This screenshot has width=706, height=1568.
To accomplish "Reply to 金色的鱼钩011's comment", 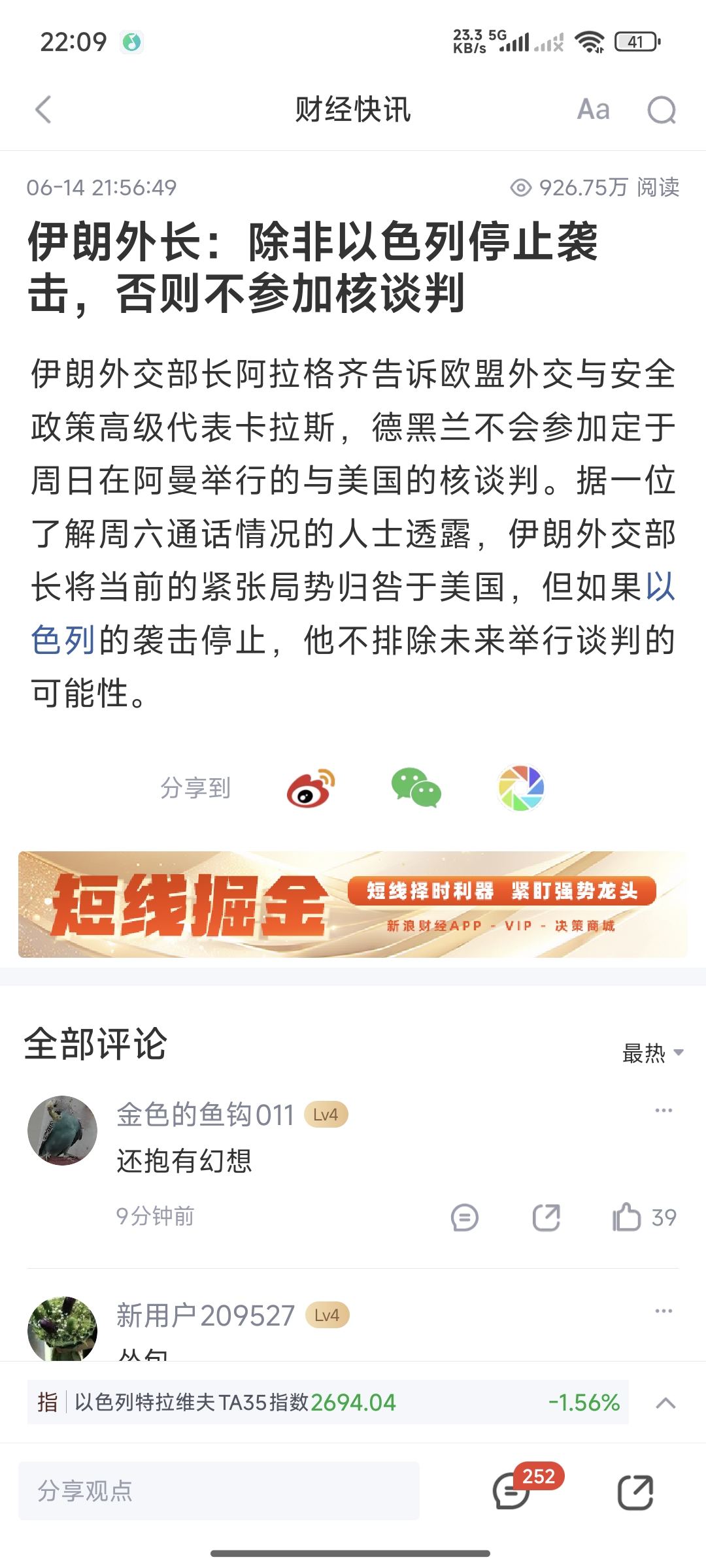I will [465, 1218].
